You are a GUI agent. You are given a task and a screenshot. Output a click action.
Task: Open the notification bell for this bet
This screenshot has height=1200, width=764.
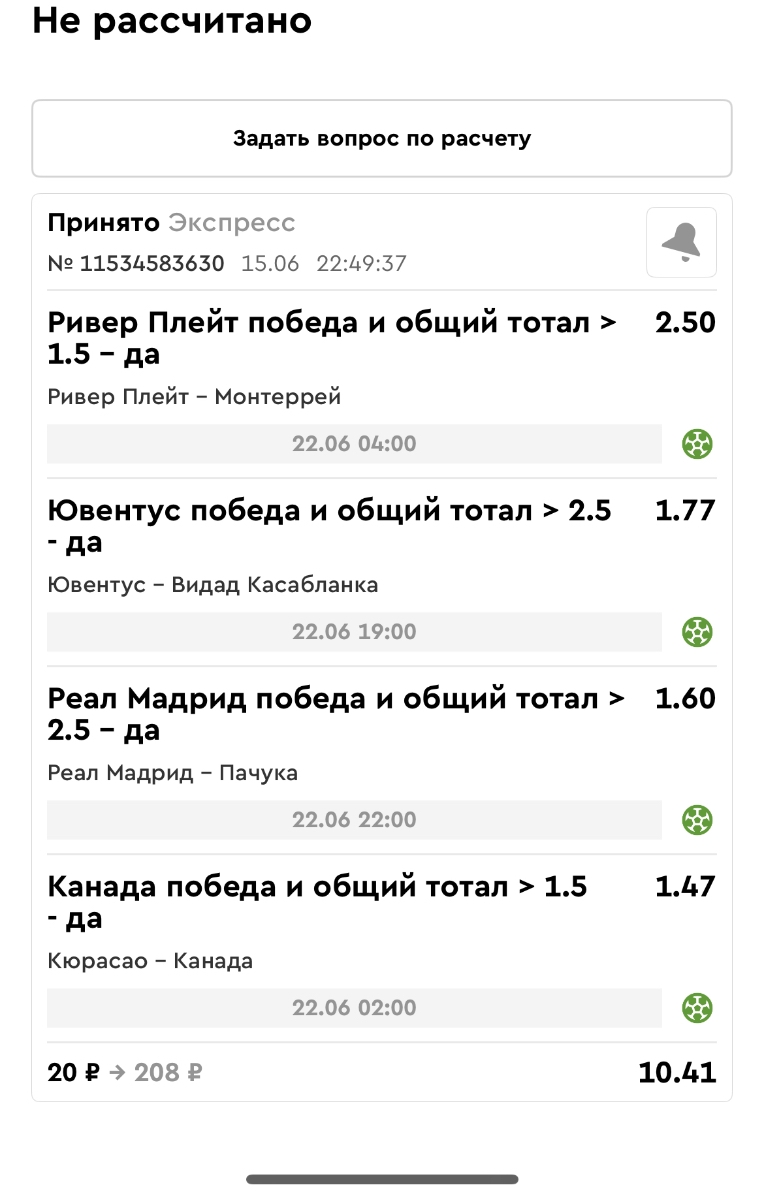coord(681,242)
